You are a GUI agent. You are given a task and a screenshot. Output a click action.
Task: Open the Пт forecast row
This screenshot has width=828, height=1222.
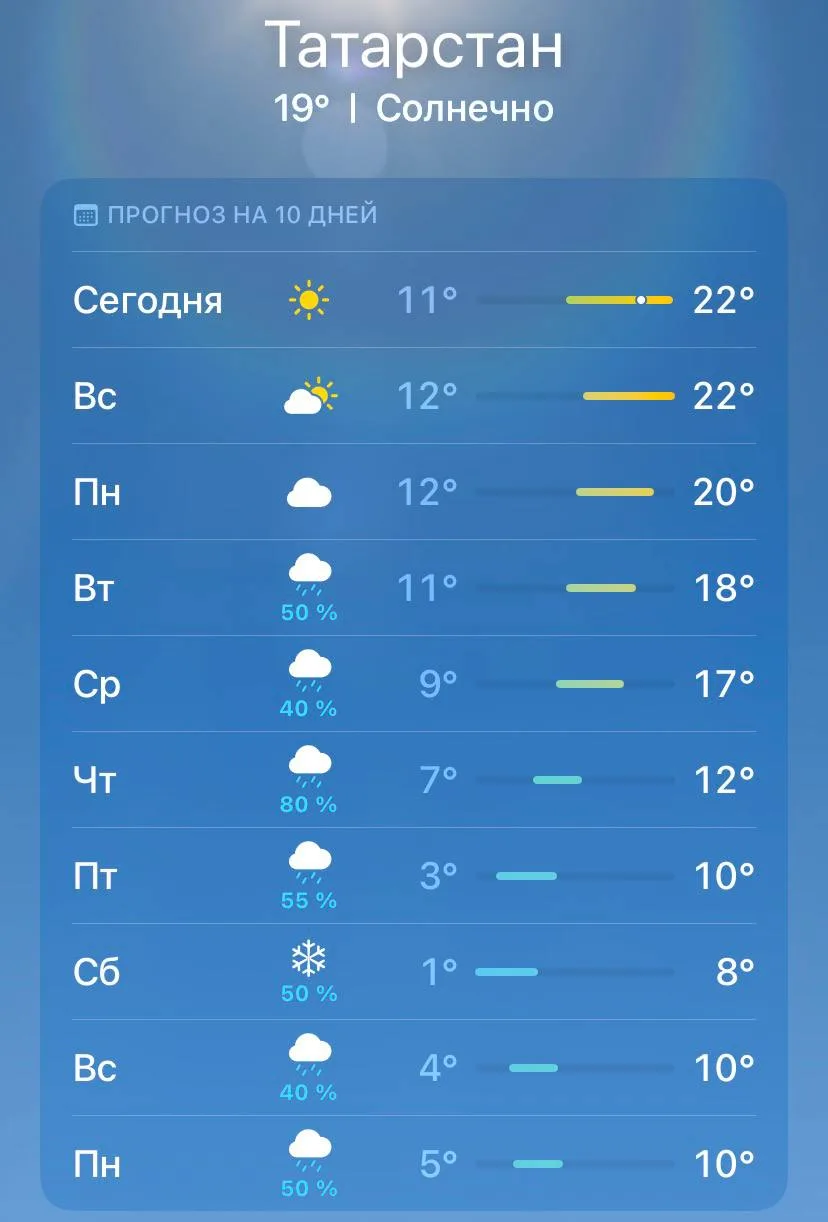tap(414, 876)
